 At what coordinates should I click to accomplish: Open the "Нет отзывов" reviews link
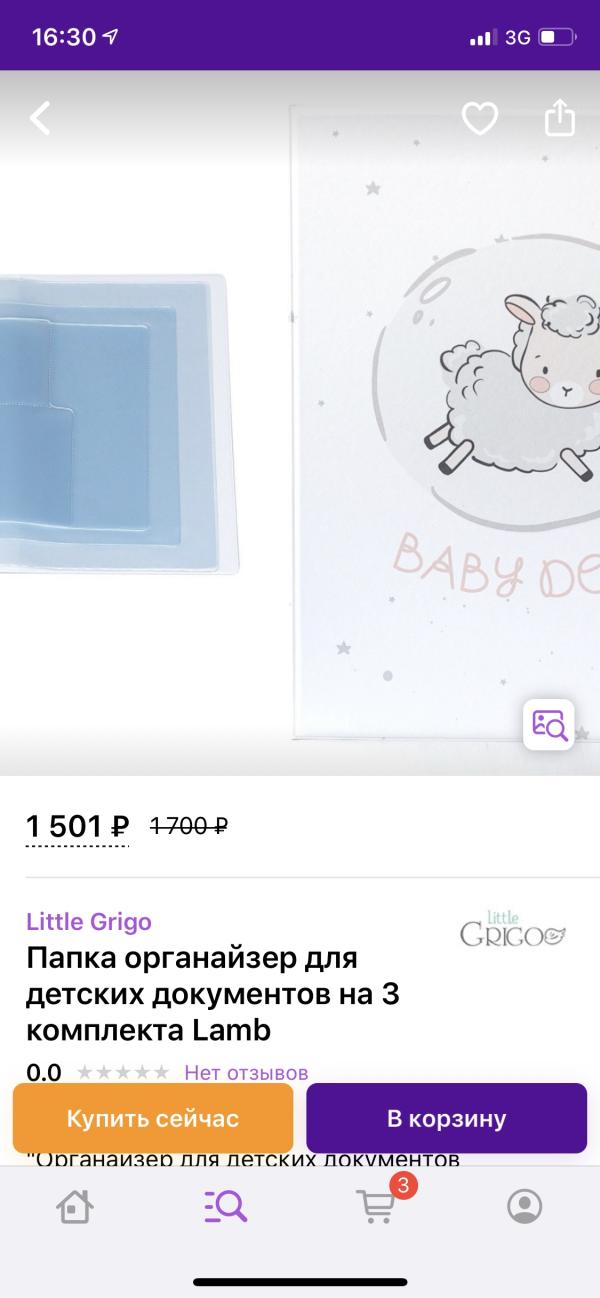[x=246, y=1073]
